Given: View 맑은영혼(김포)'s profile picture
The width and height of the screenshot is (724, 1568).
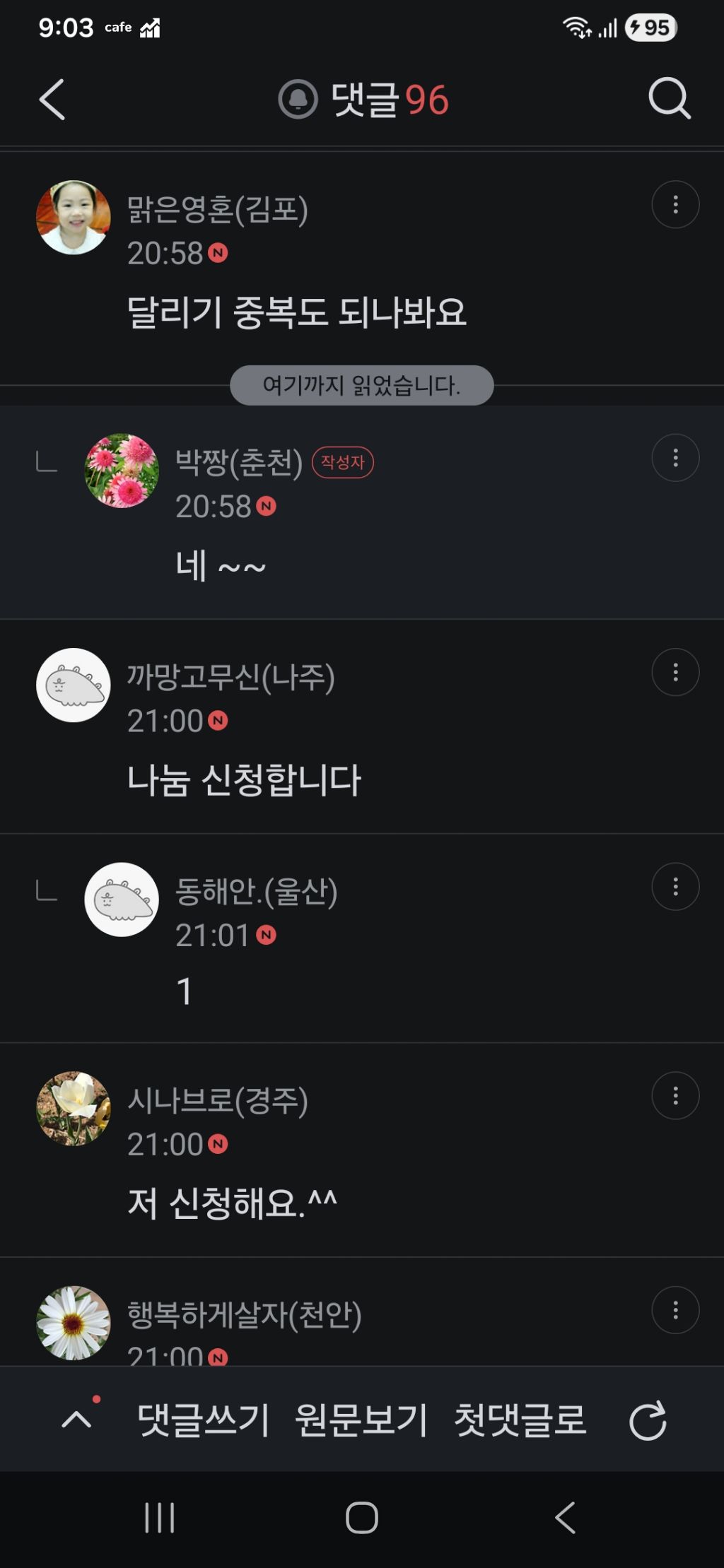Looking at the screenshot, I should (x=74, y=218).
